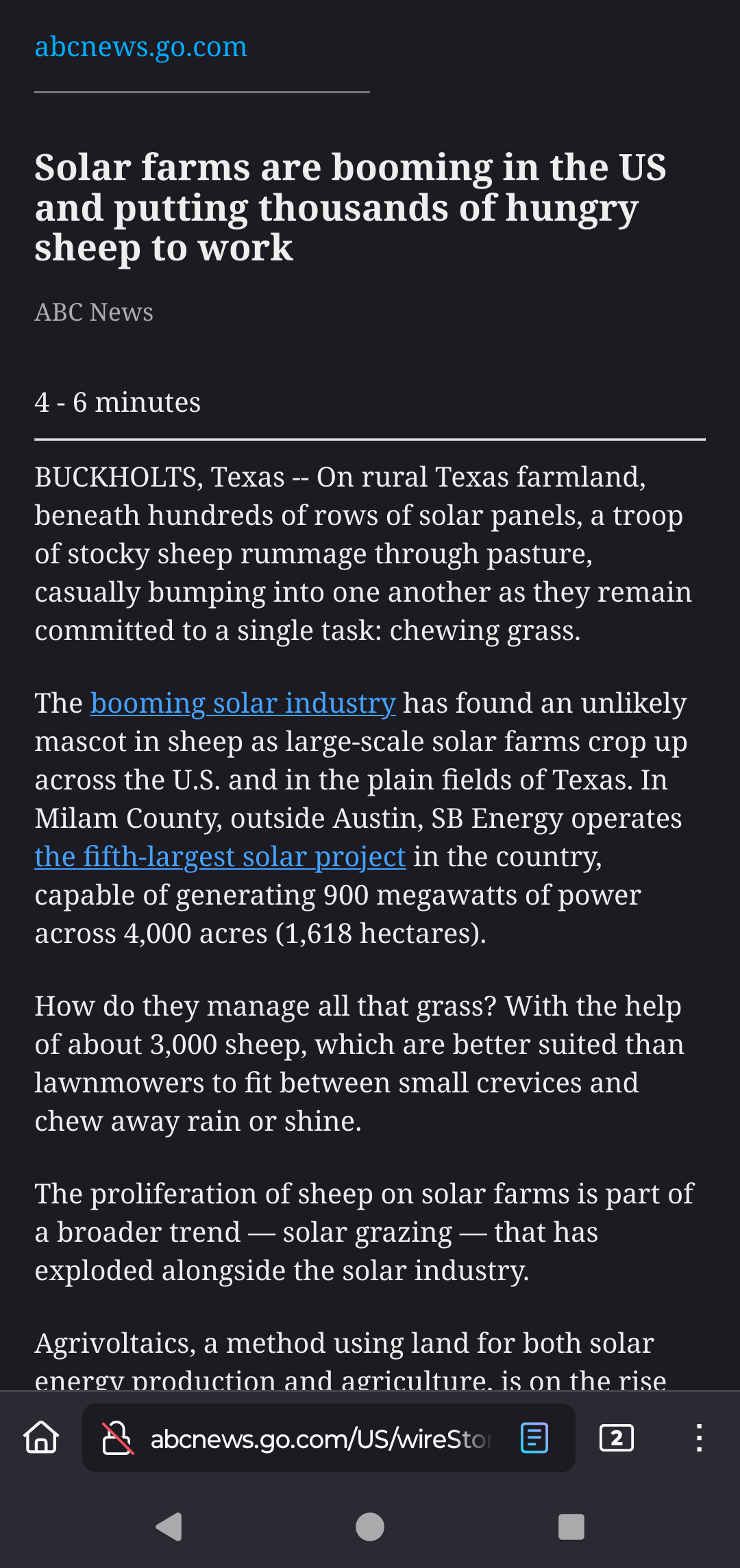The width and height of the screenshot is (740, 1568).
Task: Follow the booming solar industry link
Action: pos(243,703)
